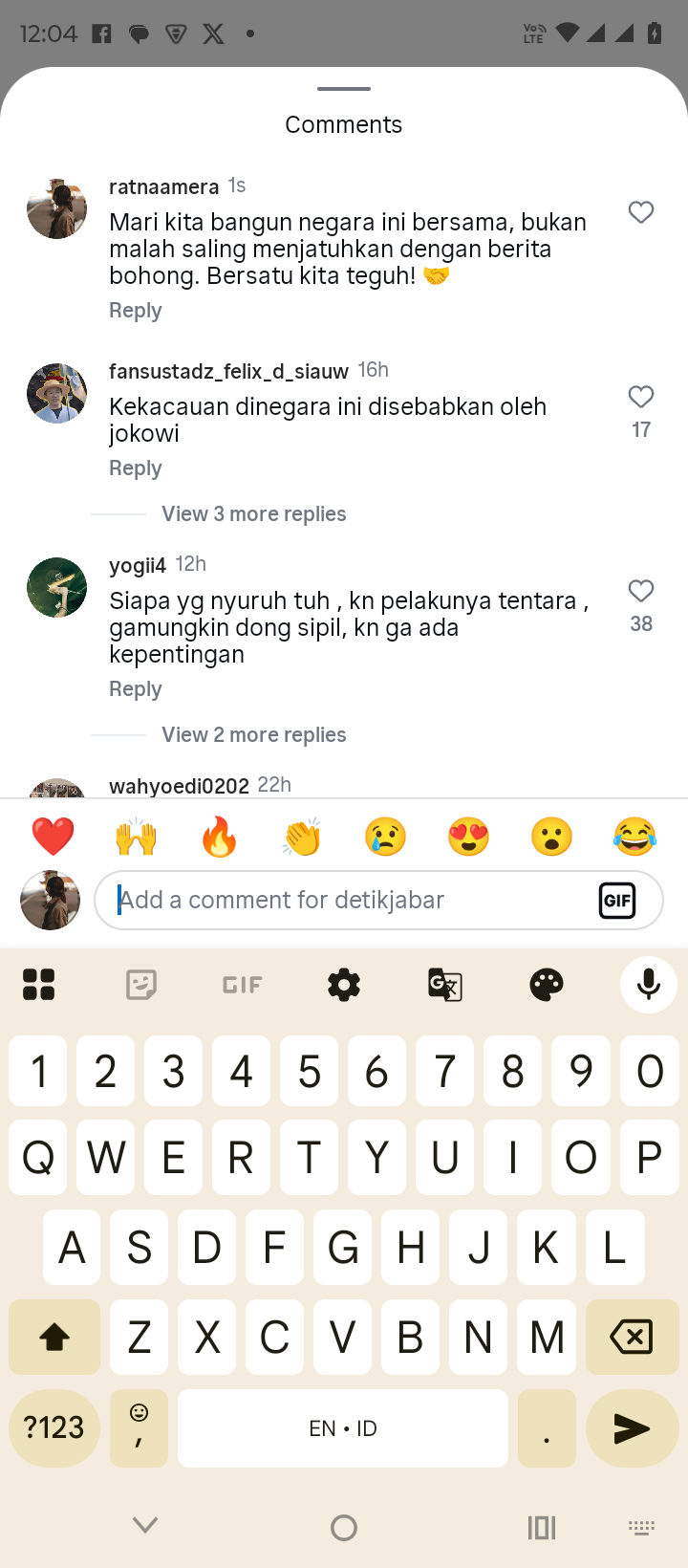Image resolution: width=688 pixels, height=1568 pixels.
Task: Like yogii4's comment
Action: 641,591
